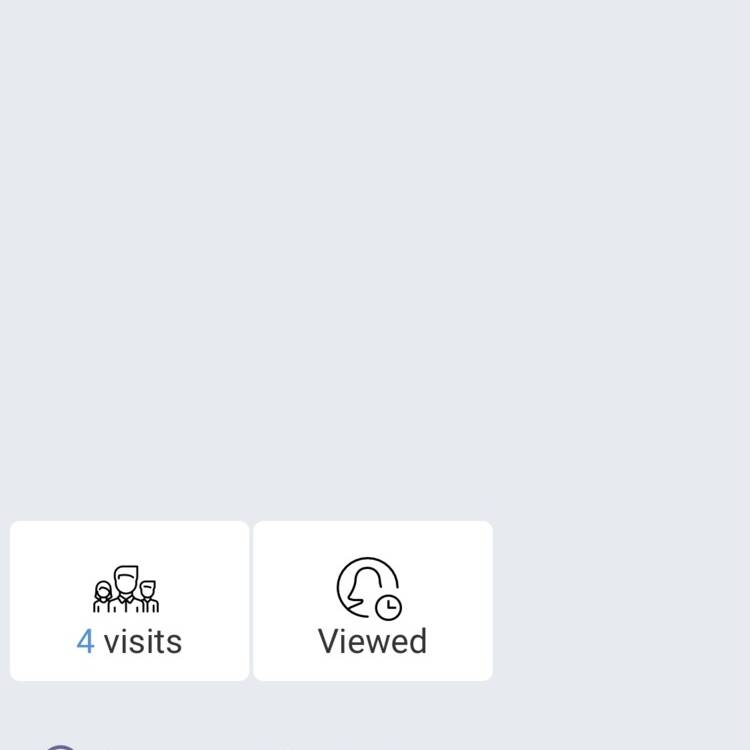The height and width of the screenshot is (750, 750).
Task: Open the Viewed card
Action: [372, 601]
